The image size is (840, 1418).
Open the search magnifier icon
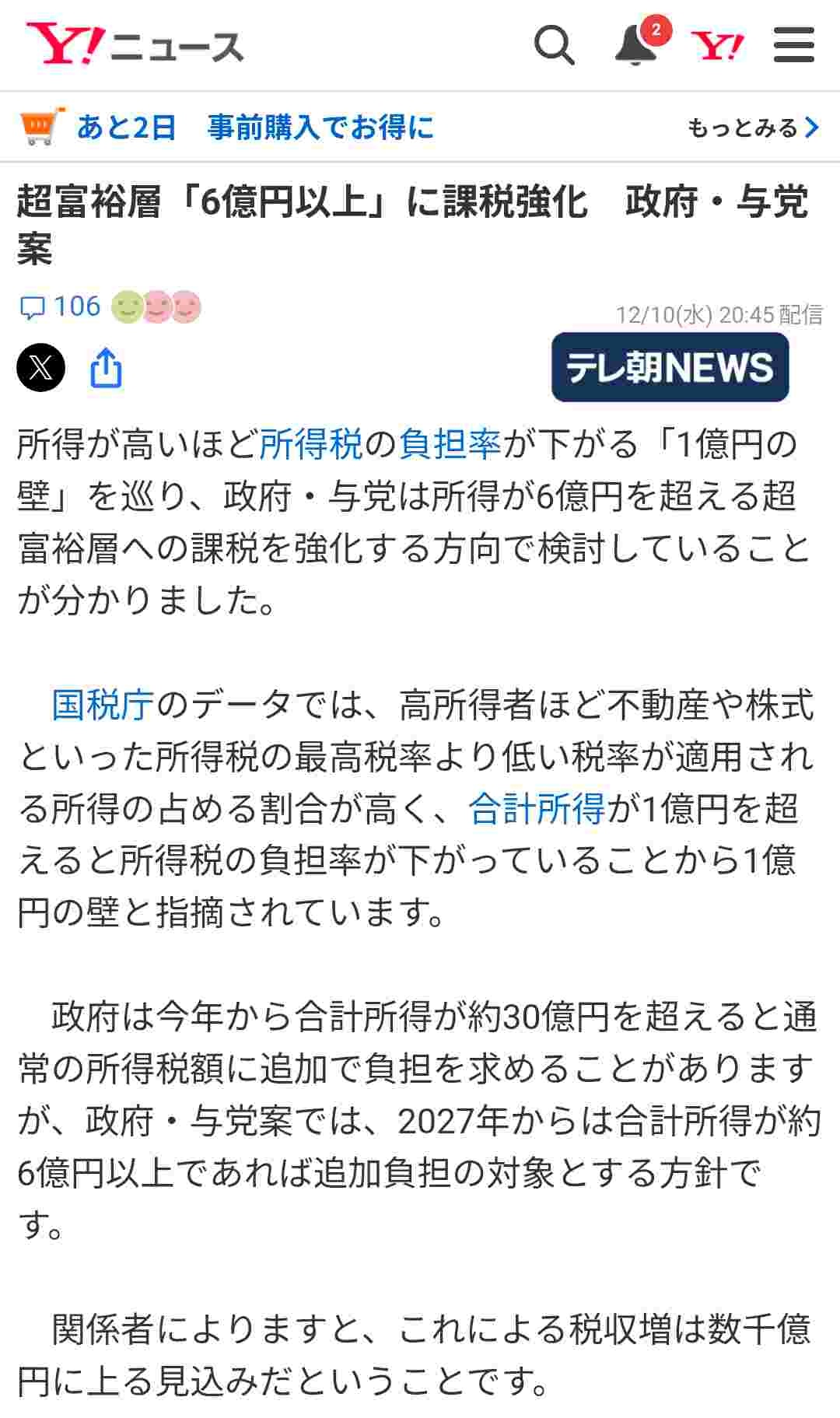[x=554, y=46]
